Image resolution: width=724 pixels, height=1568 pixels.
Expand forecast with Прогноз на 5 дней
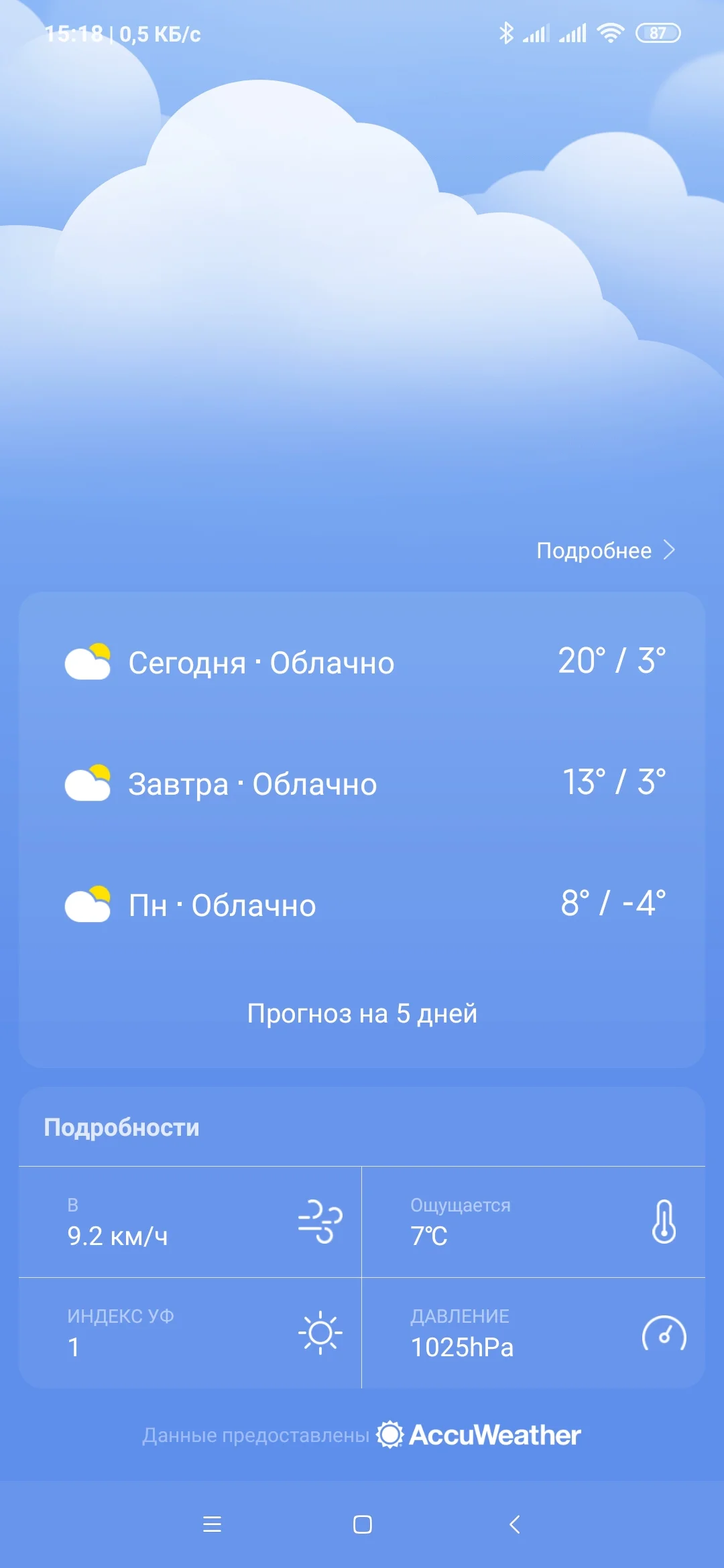pyautogui.click(x=362, y=1013)
